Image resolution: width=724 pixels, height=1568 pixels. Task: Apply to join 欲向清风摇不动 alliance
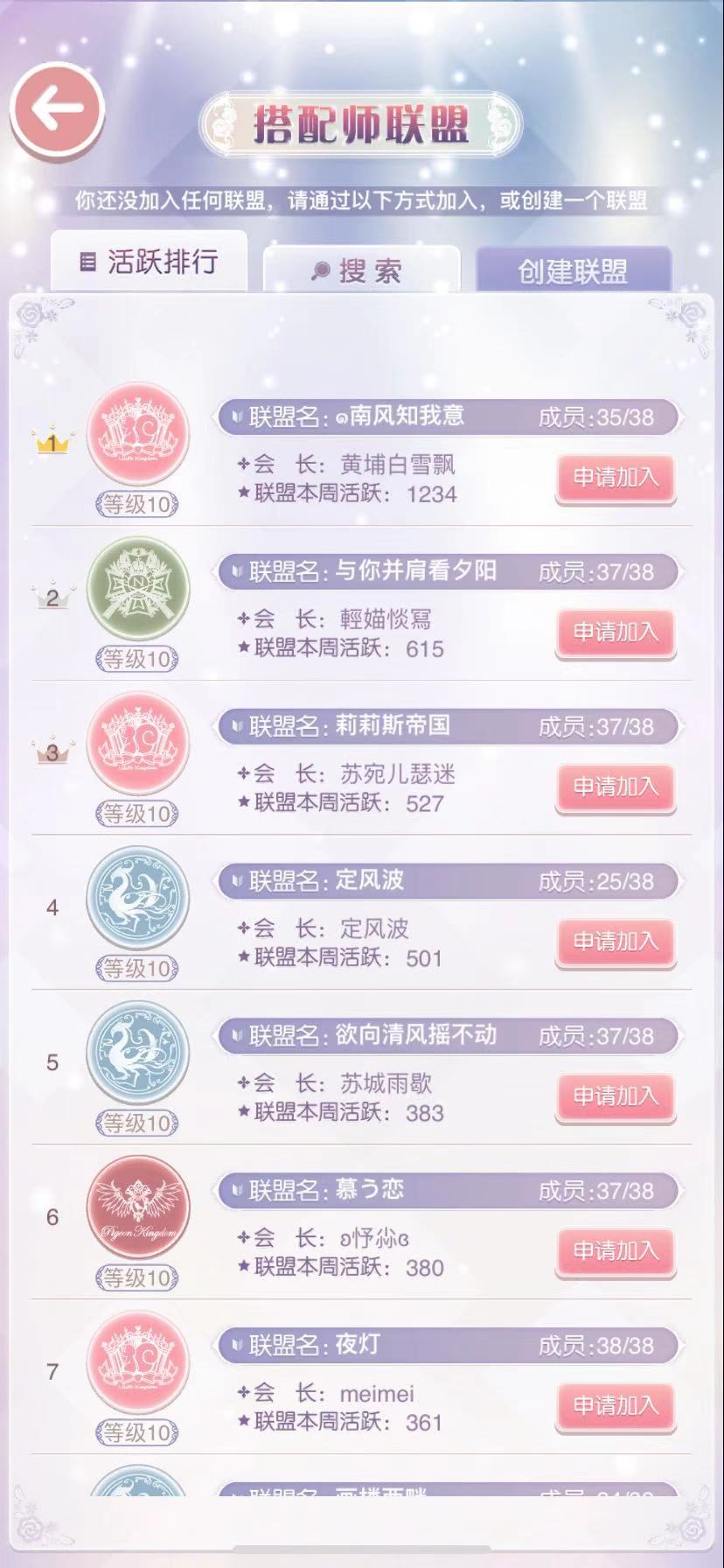pos(616,1096)
